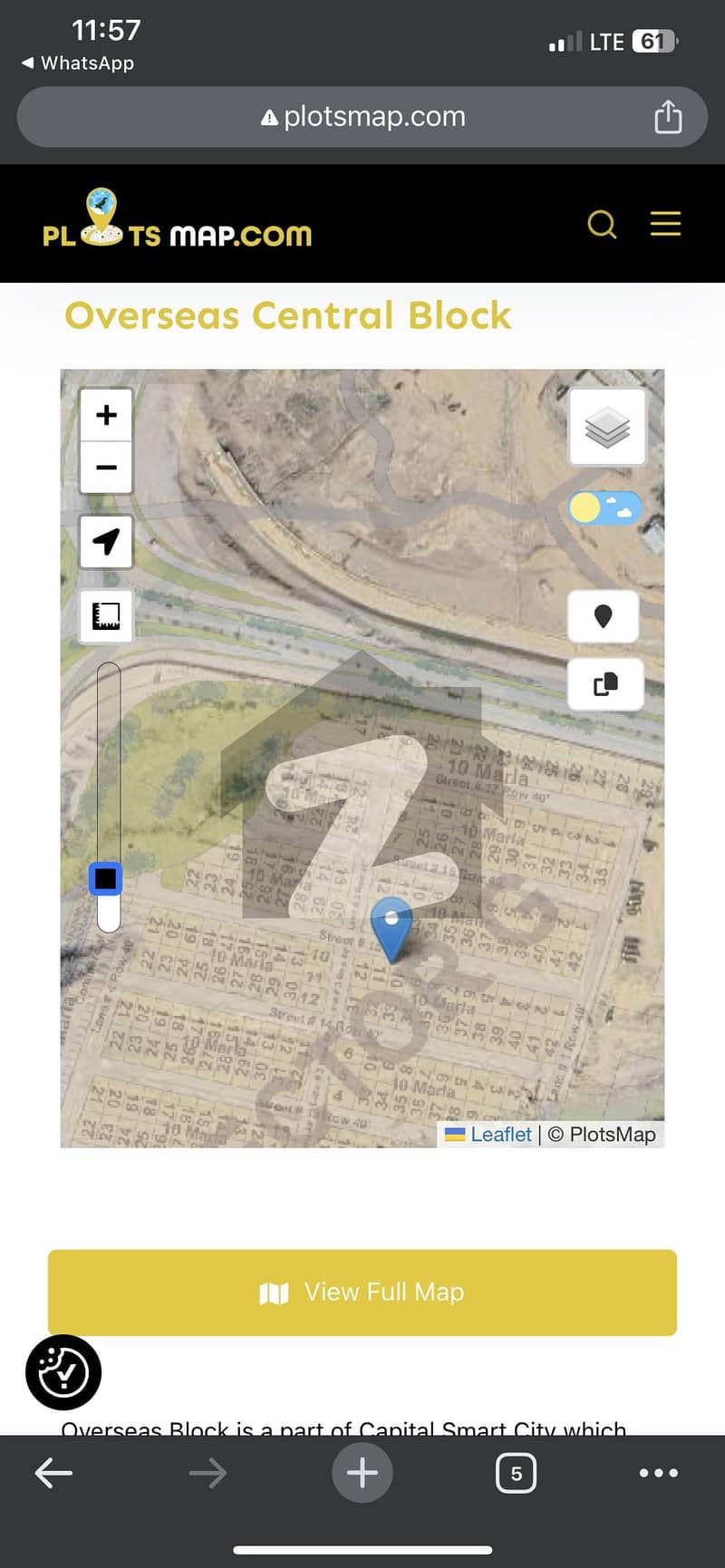The height and width of the screenshot is (1568, 725).
Task: Open the site search icon
Action: pyautogui.click(x=602, y=224)
